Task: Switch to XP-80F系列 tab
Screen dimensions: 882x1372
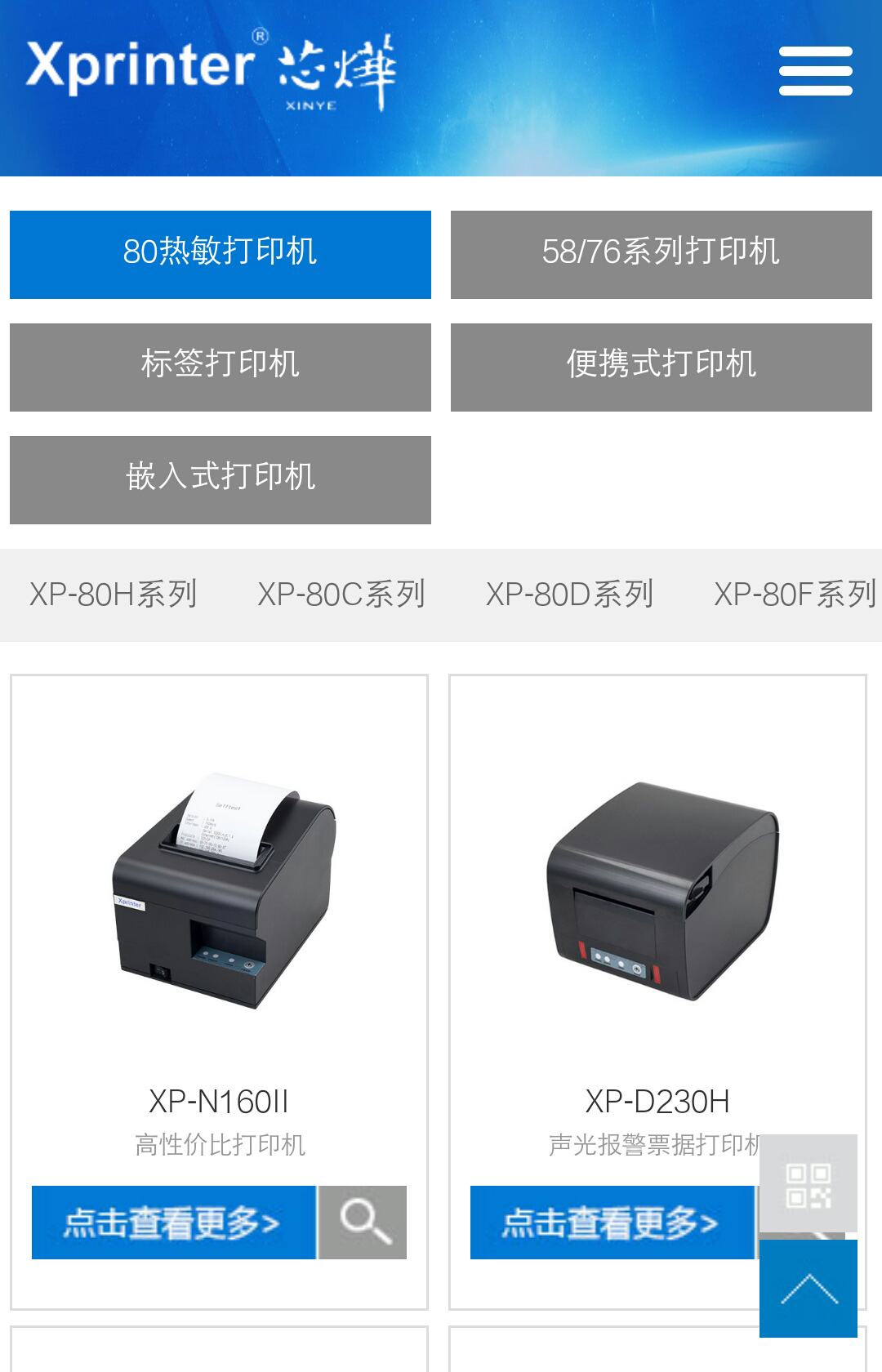Action: coord(795,595)
